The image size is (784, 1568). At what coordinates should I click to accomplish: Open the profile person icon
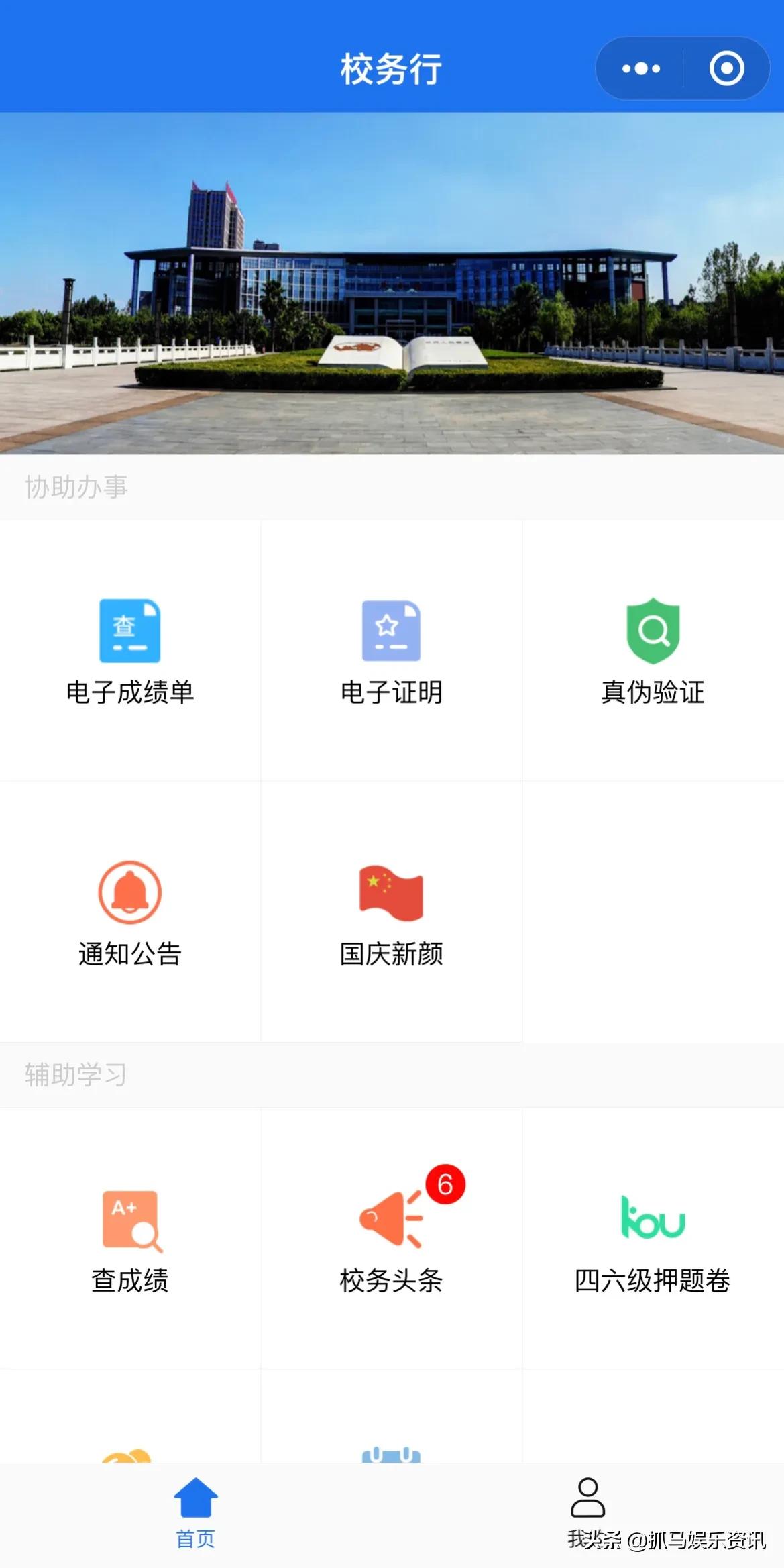click(587, 1497)
